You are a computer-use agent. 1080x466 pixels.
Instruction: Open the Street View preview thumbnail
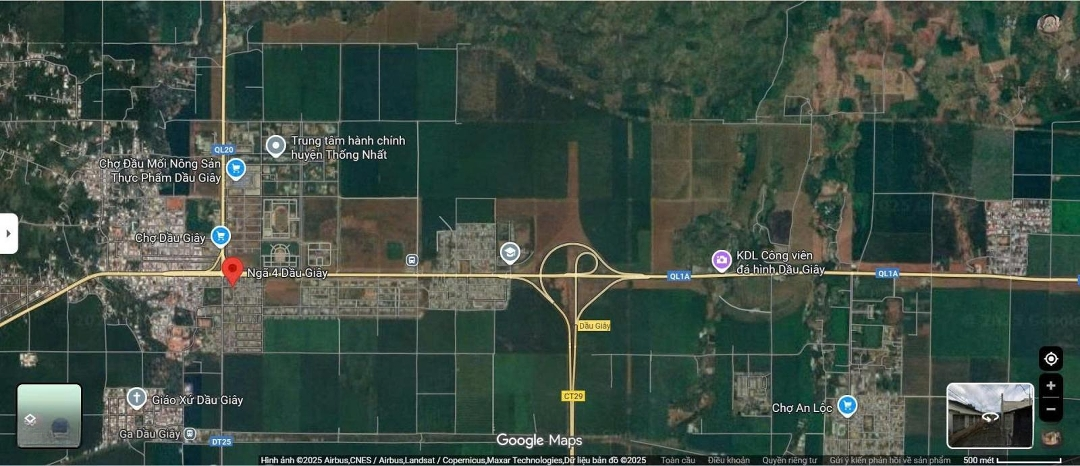pyautogui.click(x=989, y=415)
